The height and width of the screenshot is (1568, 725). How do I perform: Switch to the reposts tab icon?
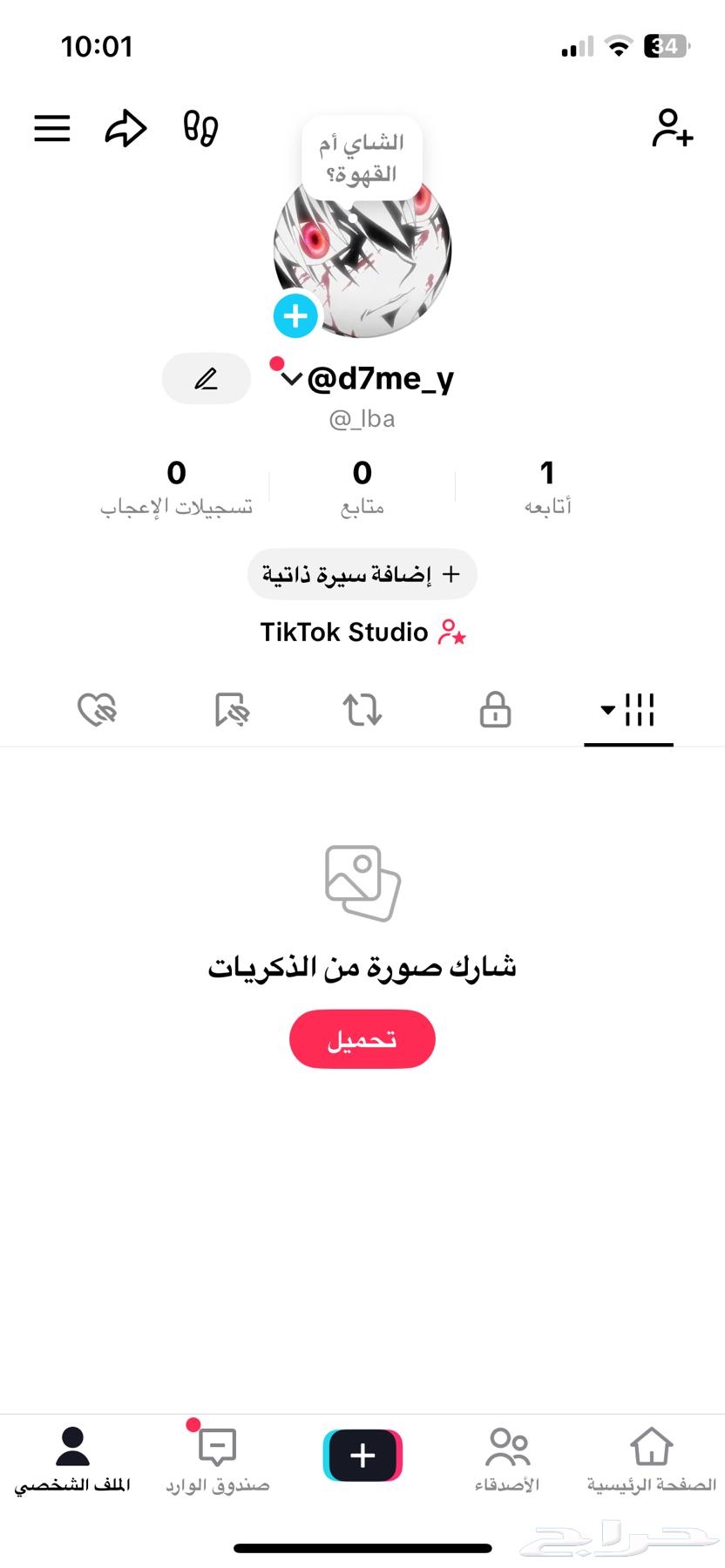(x=362, y=710)
